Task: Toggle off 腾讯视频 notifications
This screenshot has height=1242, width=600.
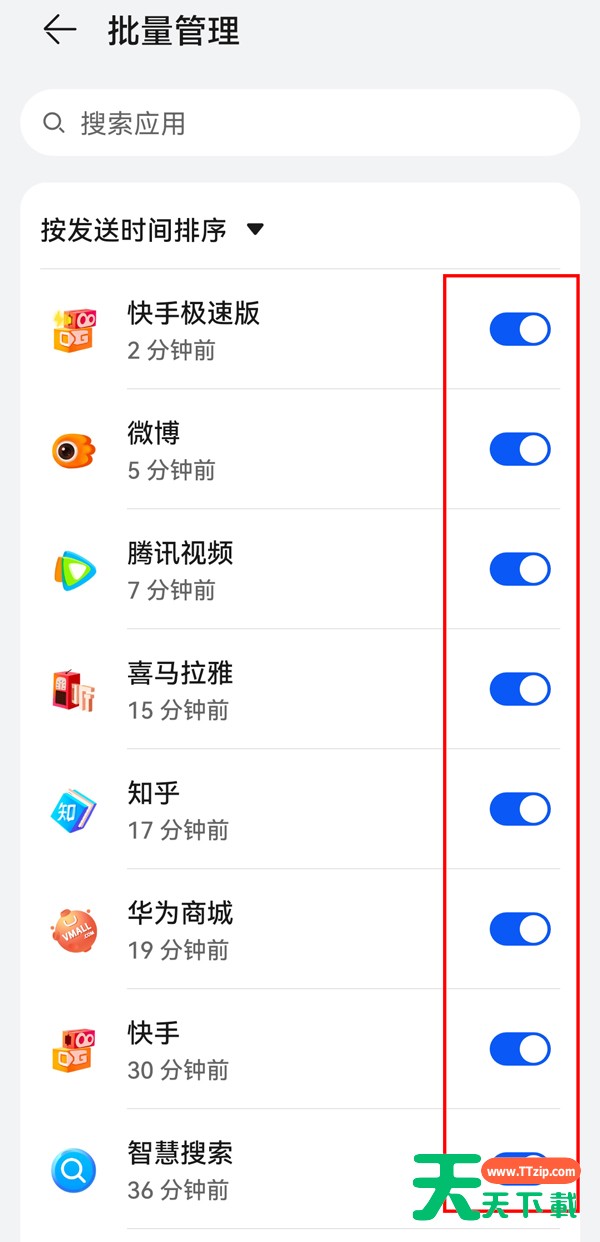Action: [x=520, y=569]
